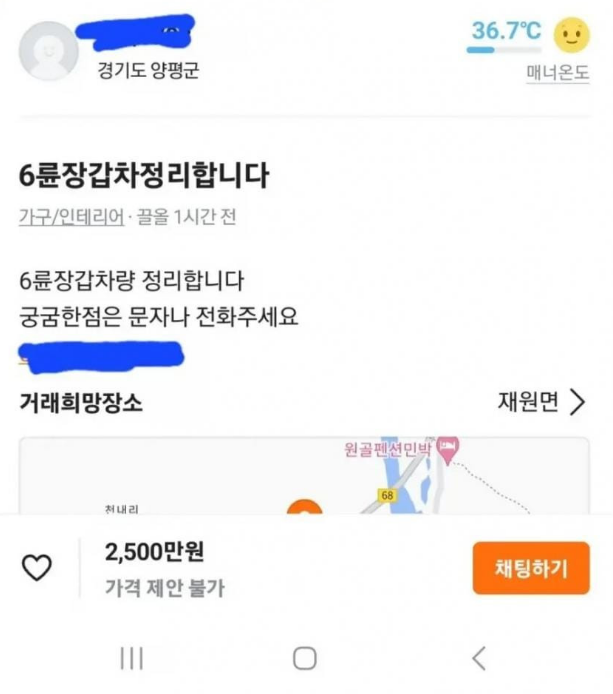613x694 pixels.
Task: Like this listing with the heart
Action: click(37, 569)
